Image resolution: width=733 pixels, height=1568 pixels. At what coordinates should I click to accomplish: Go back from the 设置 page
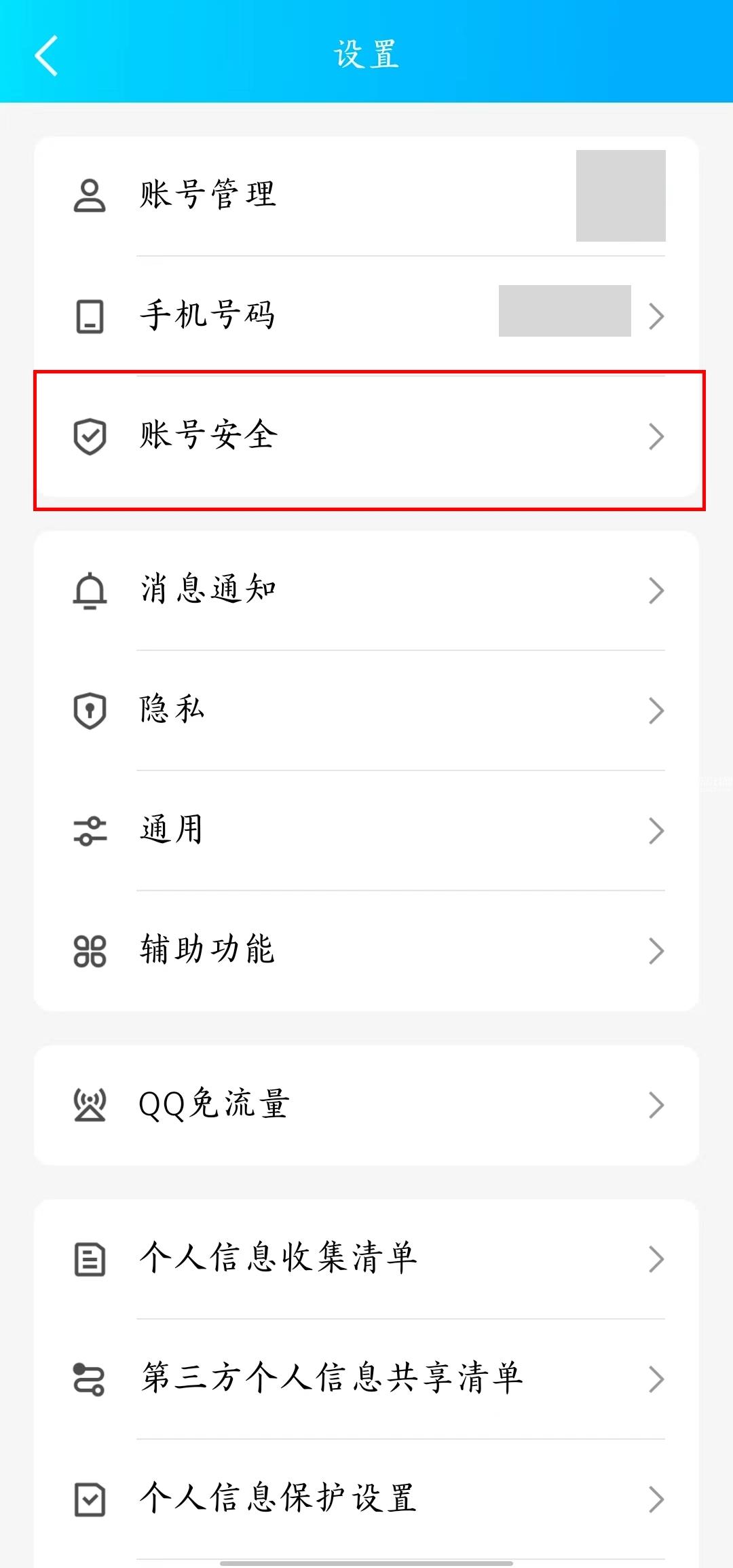[46, 56]
